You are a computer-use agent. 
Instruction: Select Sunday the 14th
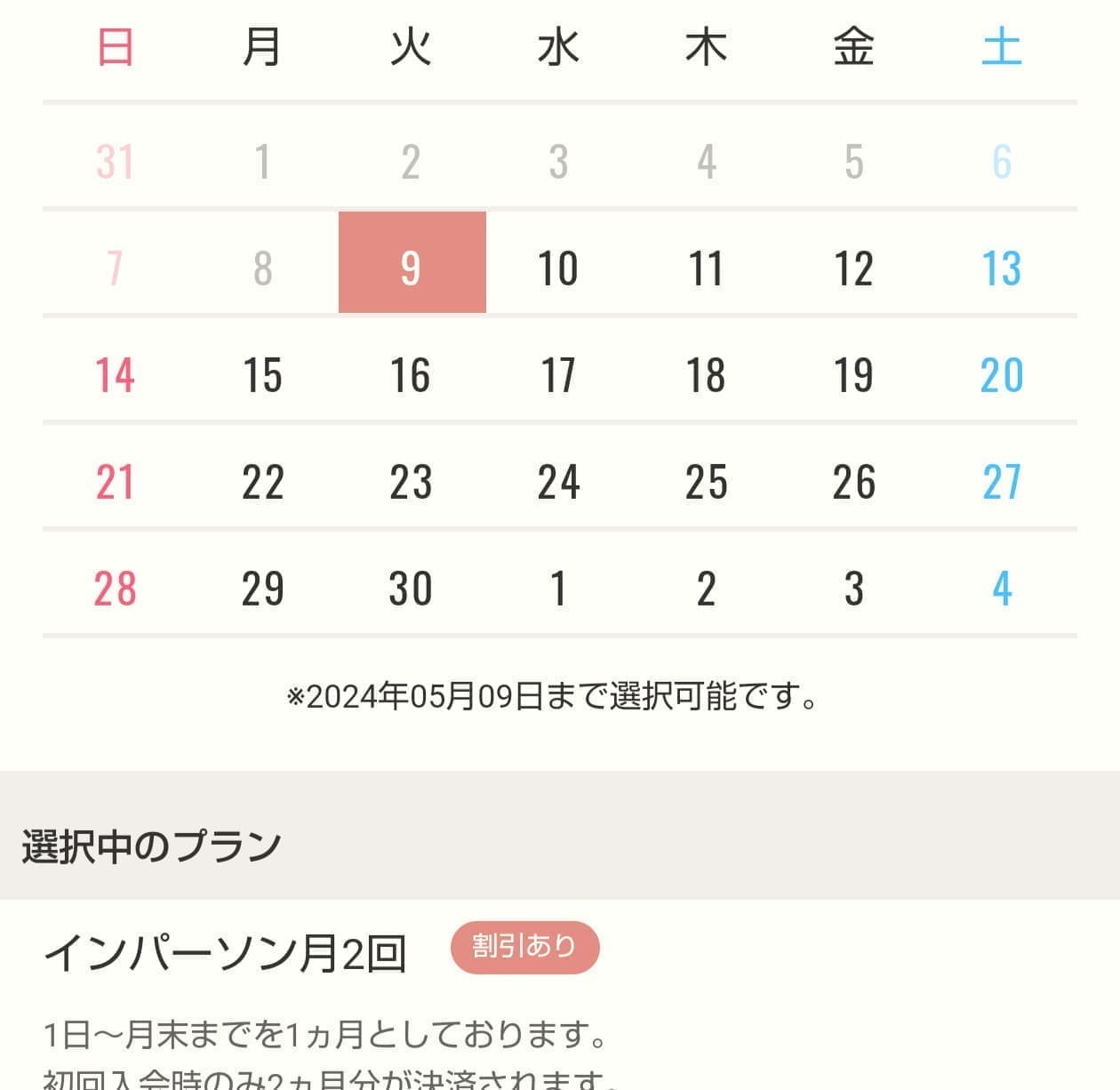[x=116, y=374]
